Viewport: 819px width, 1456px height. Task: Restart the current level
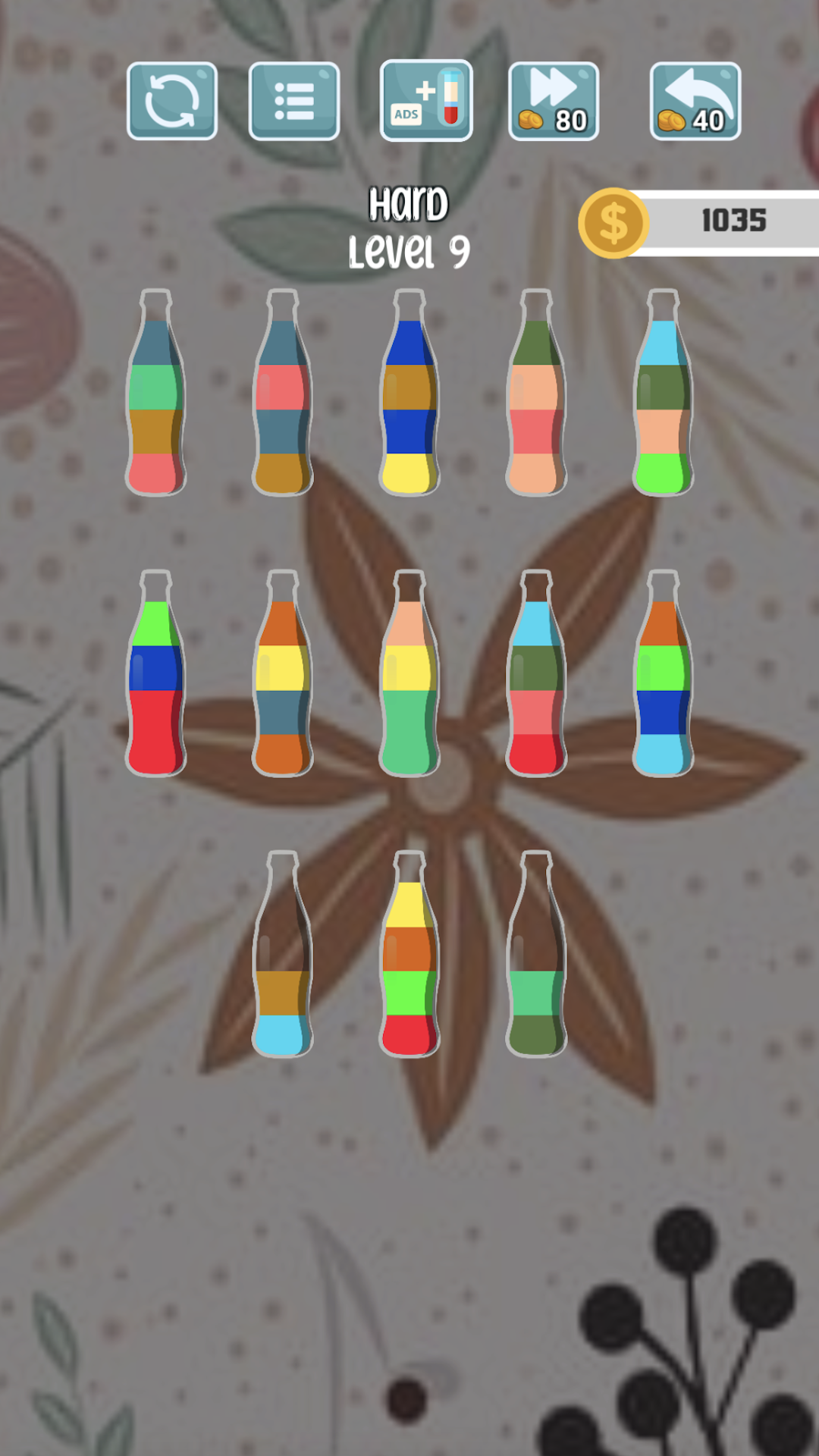tap(172, 101)
